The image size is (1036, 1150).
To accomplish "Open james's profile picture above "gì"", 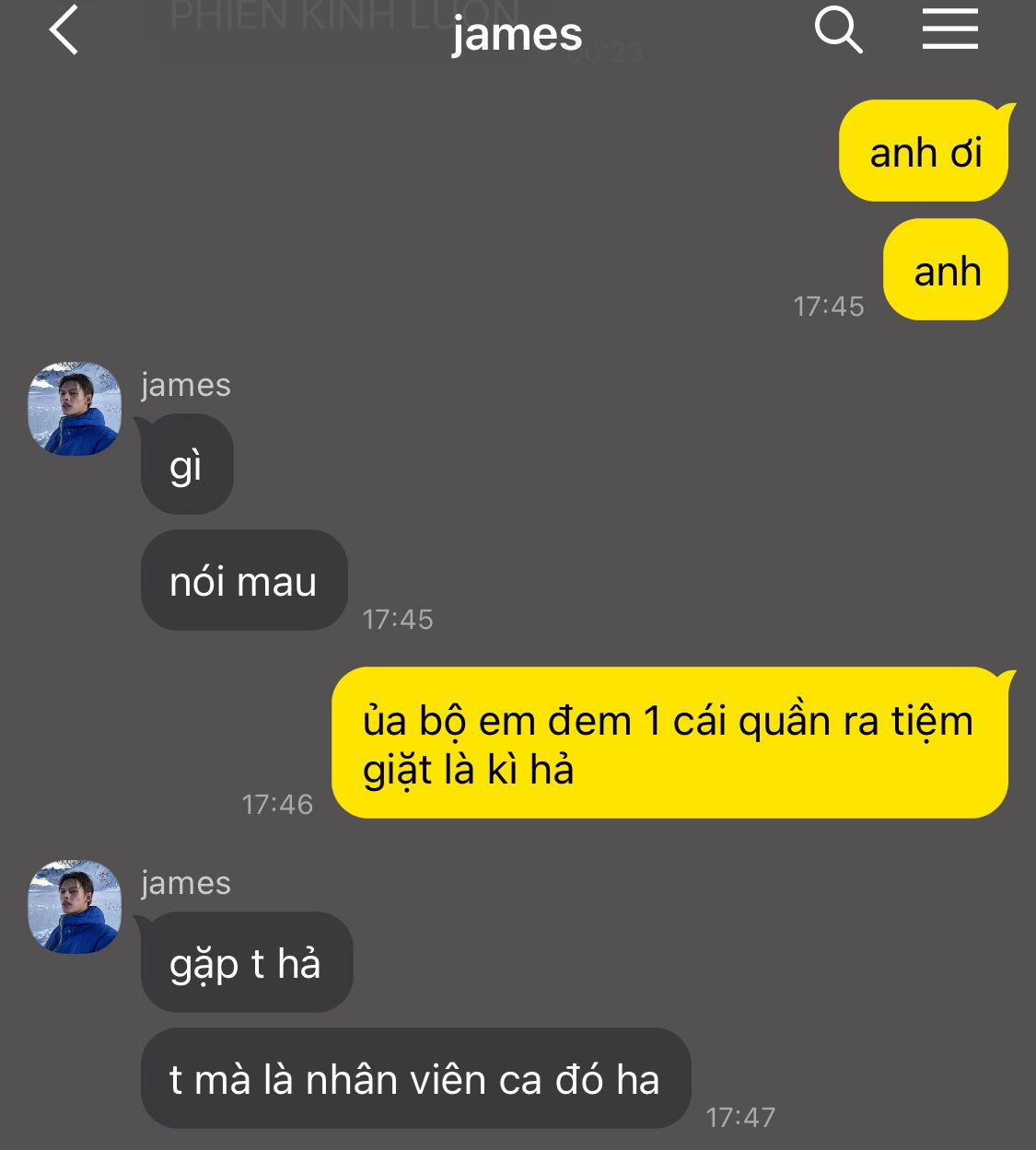I will click(x=75, y=409).
